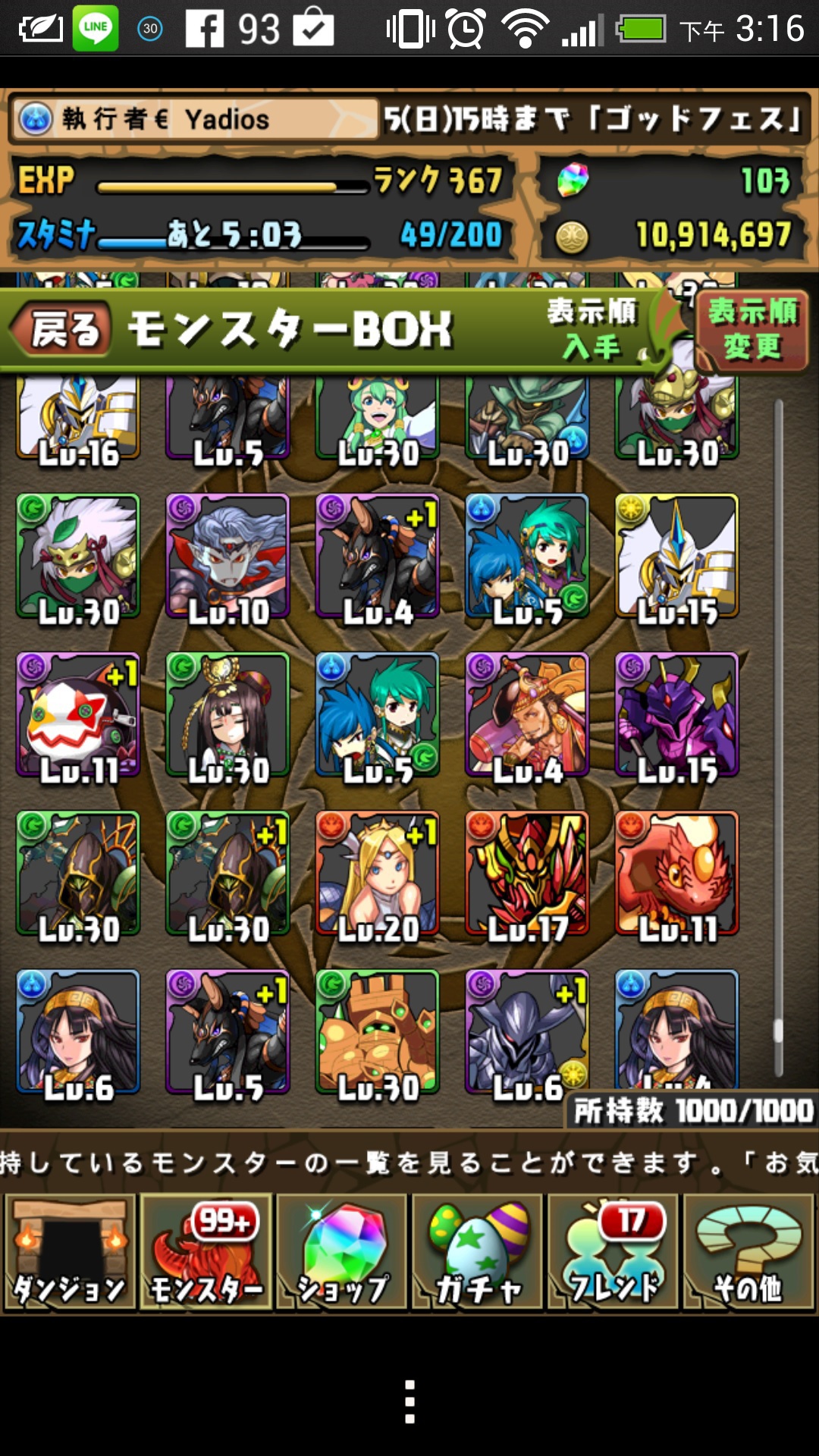
Task: Select the Lv.15 purple Evangelion monster
Action: tap(677, 715)
